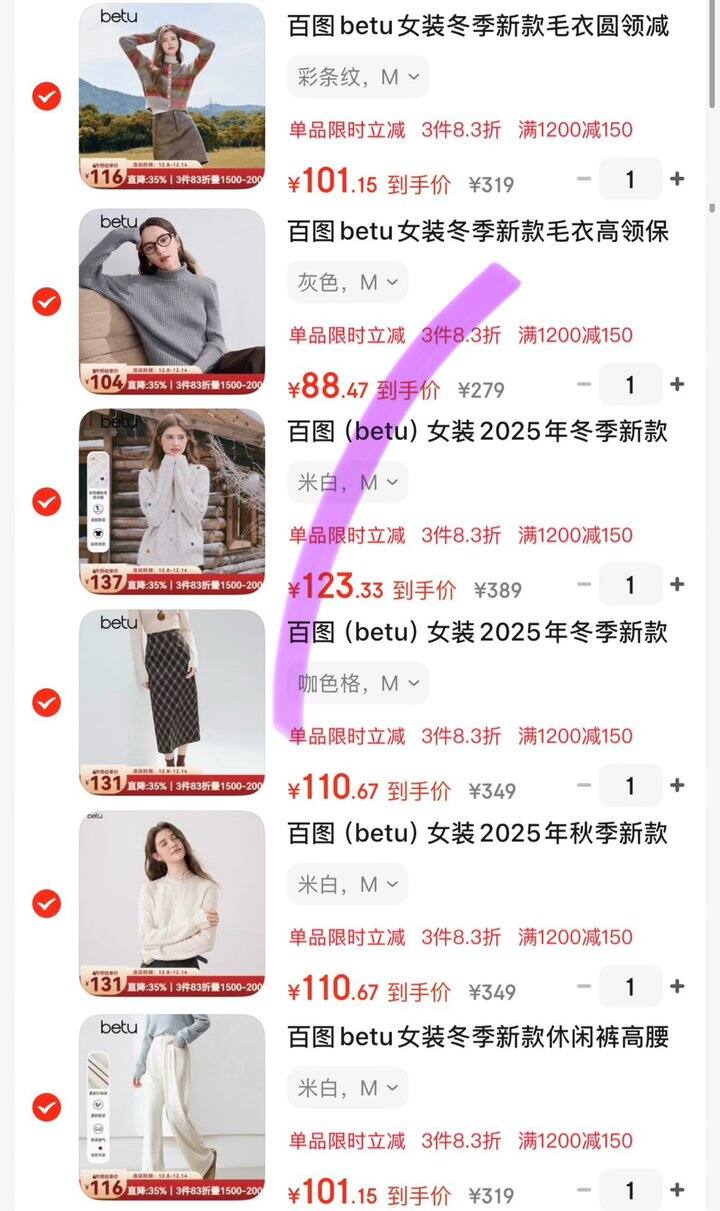The image size is (720, 1211).
Task: Increase quantity of the ¥88.47 grey sweater
Action: 677,384
